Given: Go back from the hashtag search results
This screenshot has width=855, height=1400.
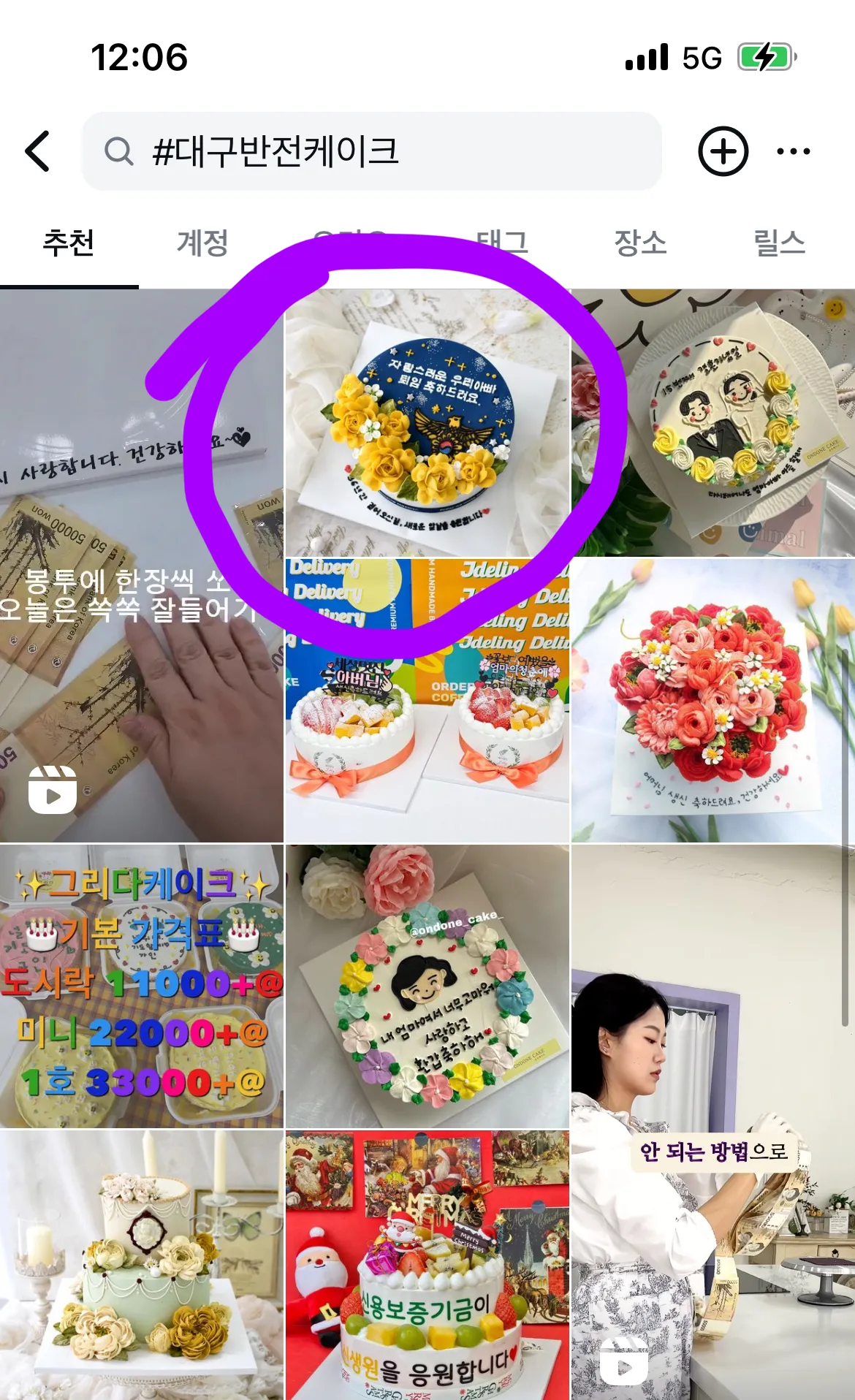Looking at the screenshot, I should point(38,151).
